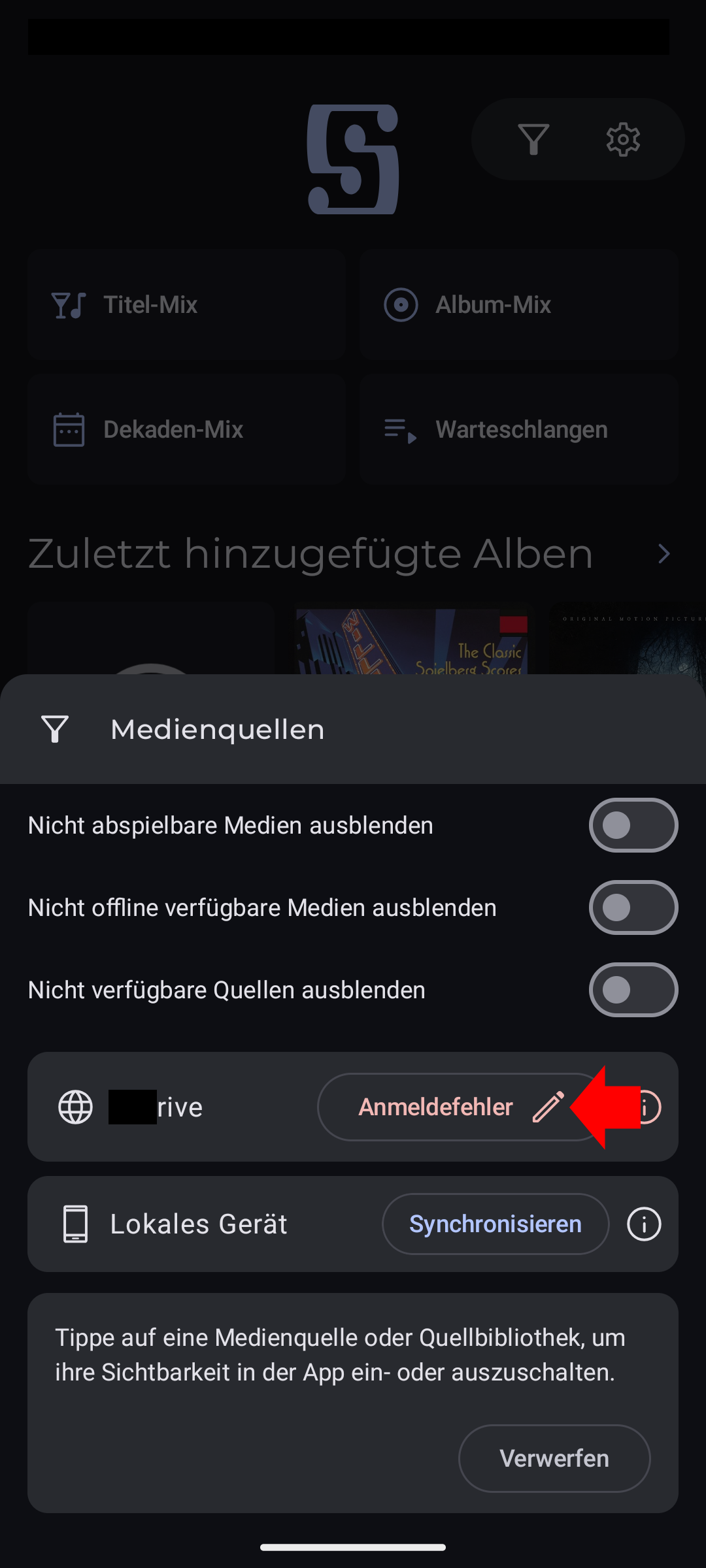This screenshot has width=706, height=1568.
Task: Enable Nicht abspielbare Medien ausblenden switch
Action: click(x=633, y=825)
